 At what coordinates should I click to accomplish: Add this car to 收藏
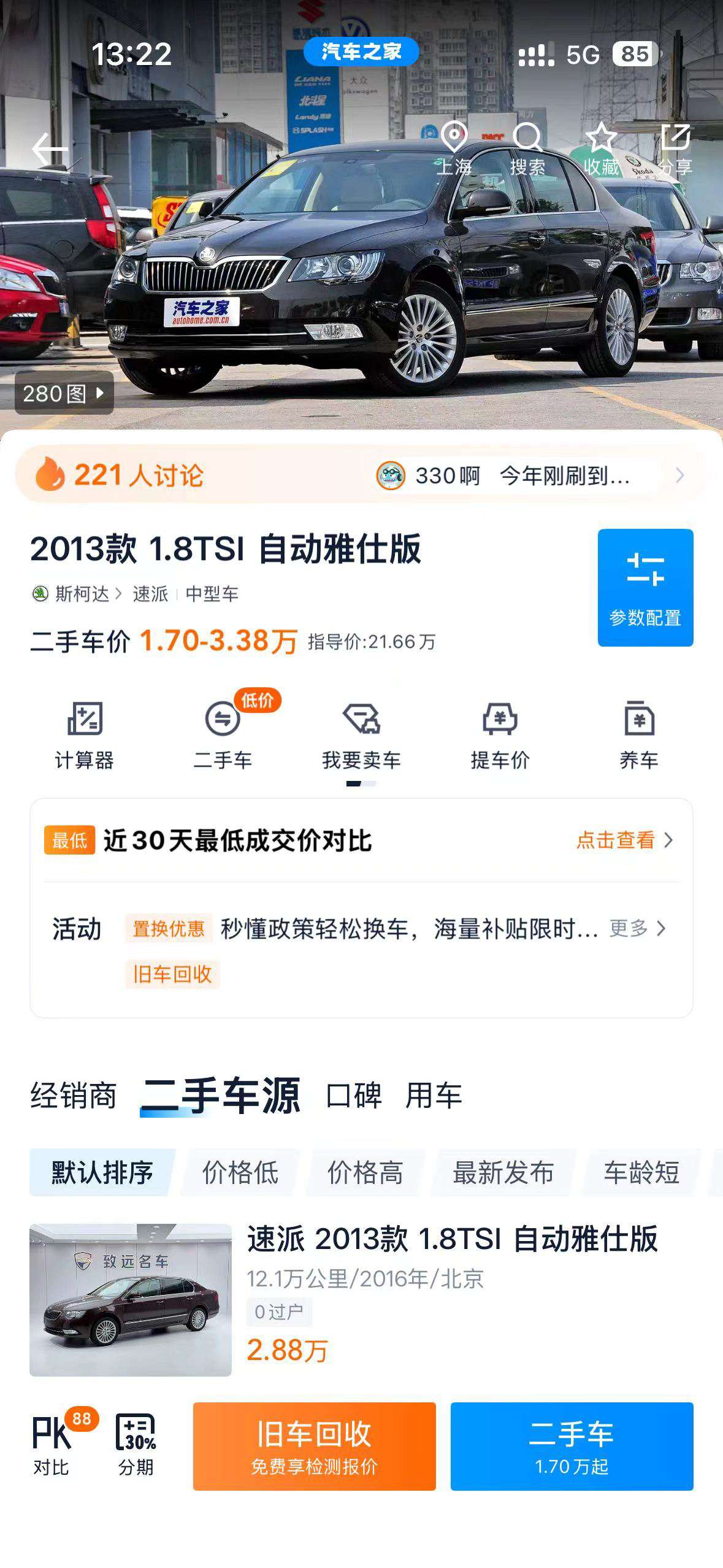tap(601, 149)
